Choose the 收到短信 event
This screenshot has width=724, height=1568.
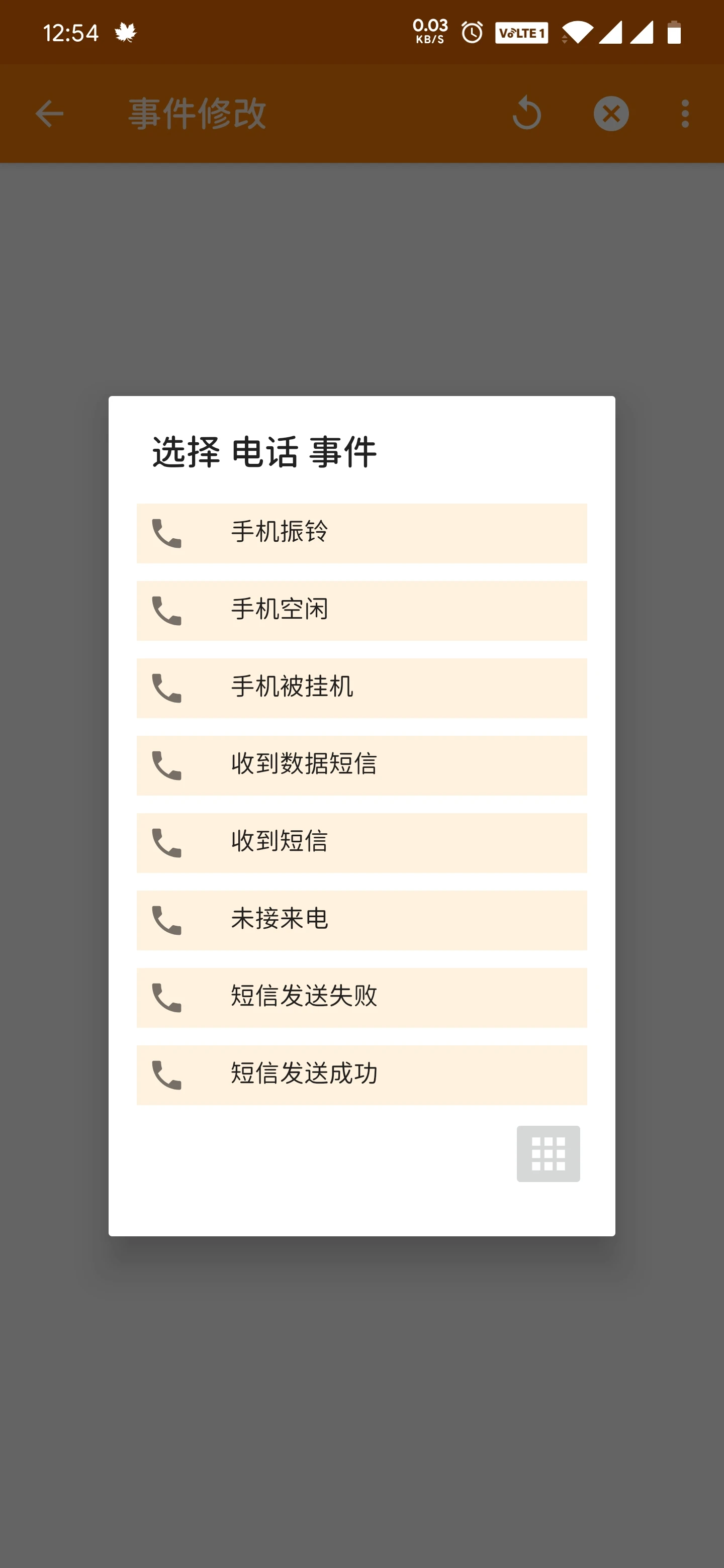coord(361,842)
